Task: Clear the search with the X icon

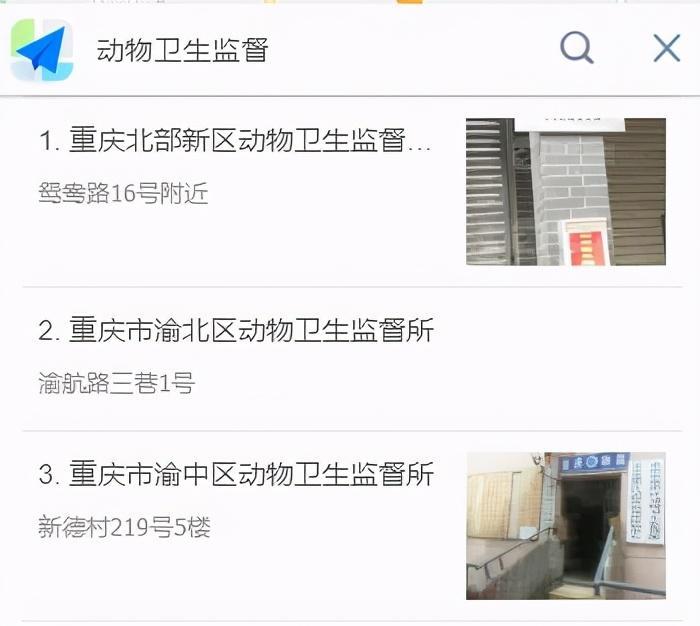Action: (666, 47)
